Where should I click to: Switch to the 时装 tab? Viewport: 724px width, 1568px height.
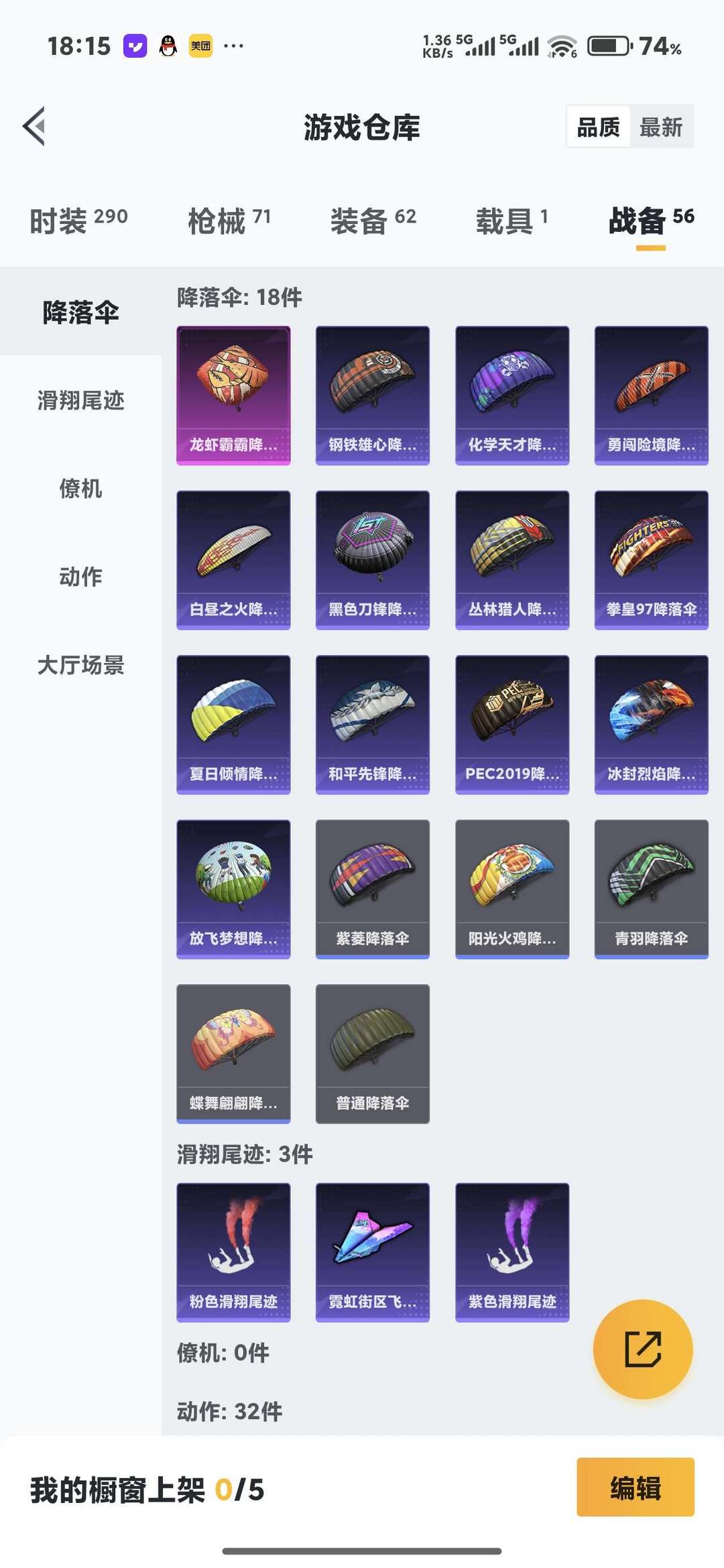[78, 220]
